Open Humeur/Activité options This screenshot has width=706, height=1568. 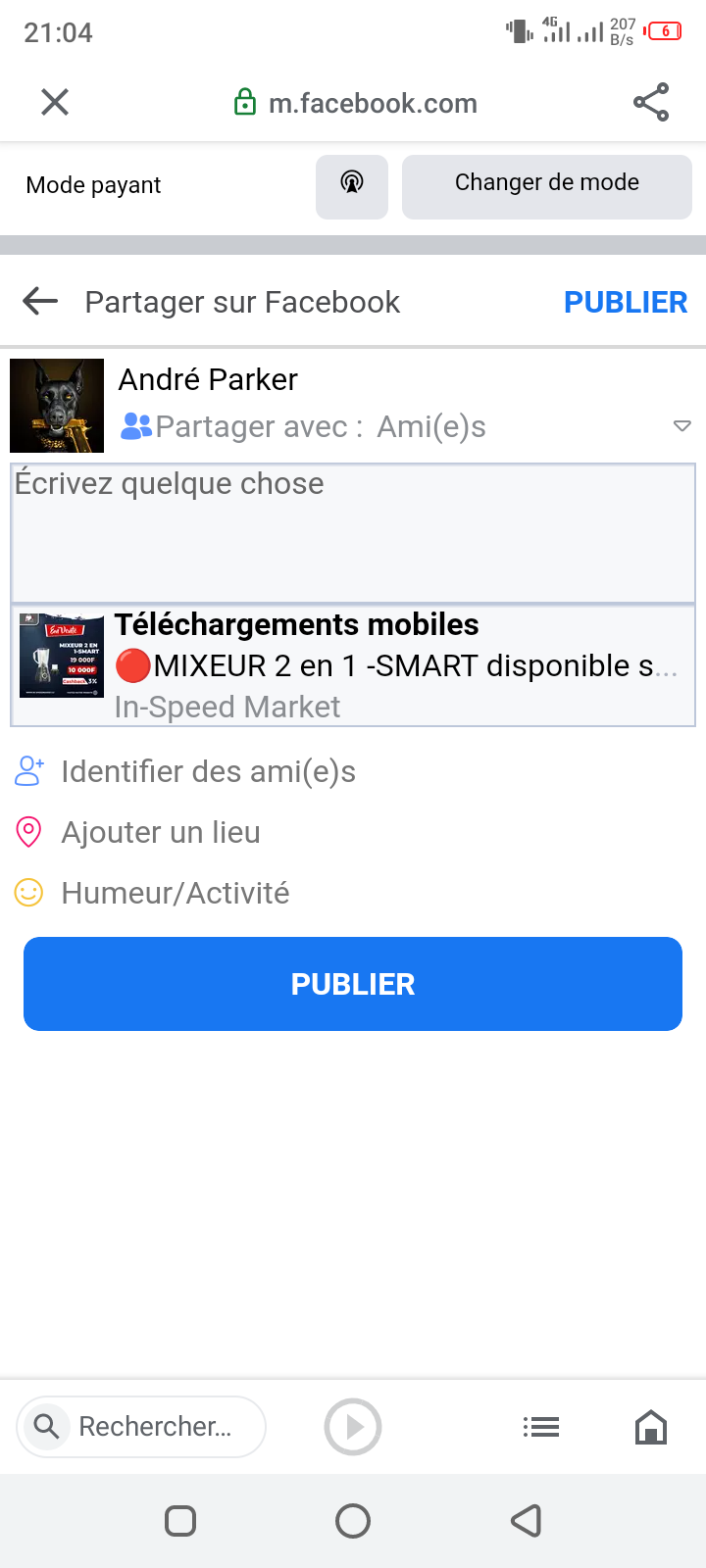[175, 893]
